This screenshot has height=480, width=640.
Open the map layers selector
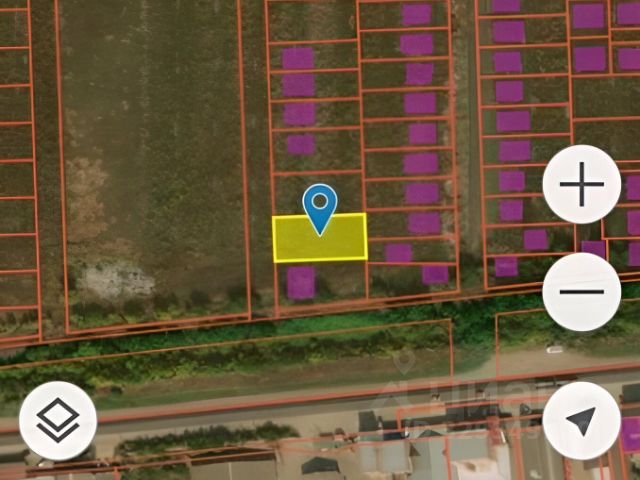[x=58, y=421]
